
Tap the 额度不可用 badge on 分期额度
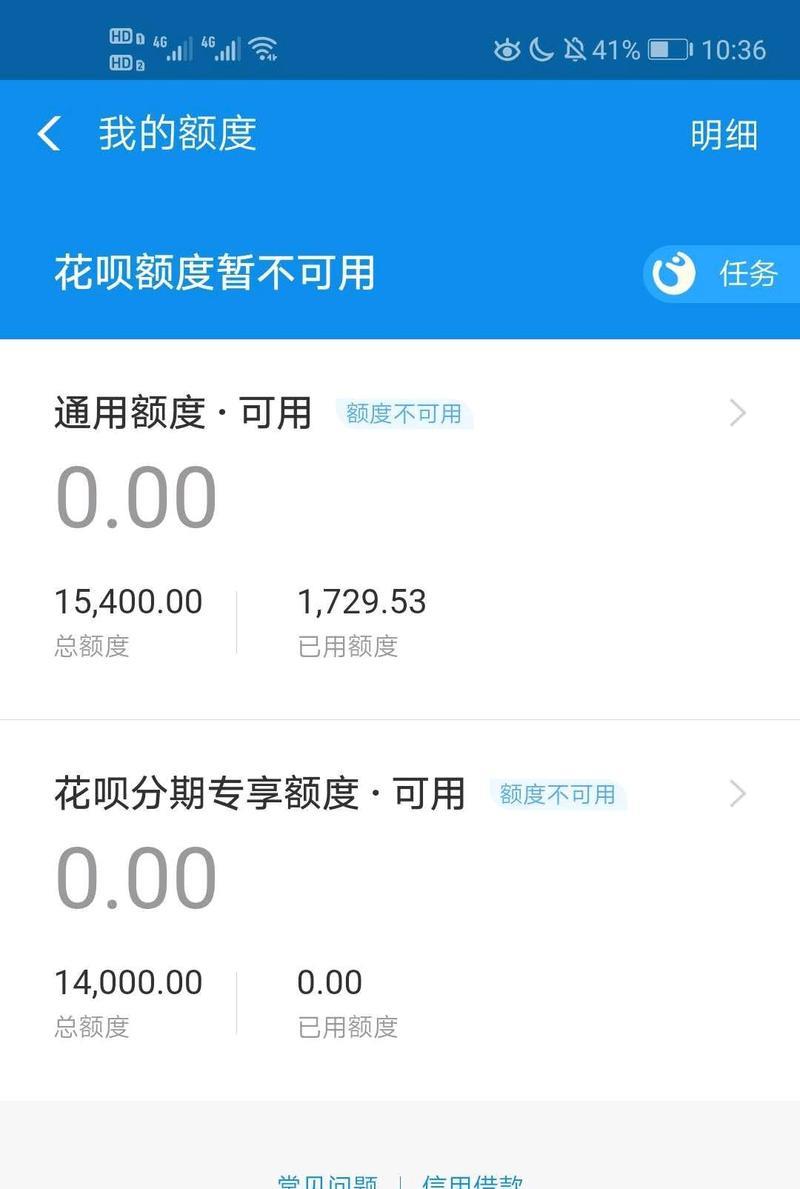pyautogui.click(x=558, y=794)
